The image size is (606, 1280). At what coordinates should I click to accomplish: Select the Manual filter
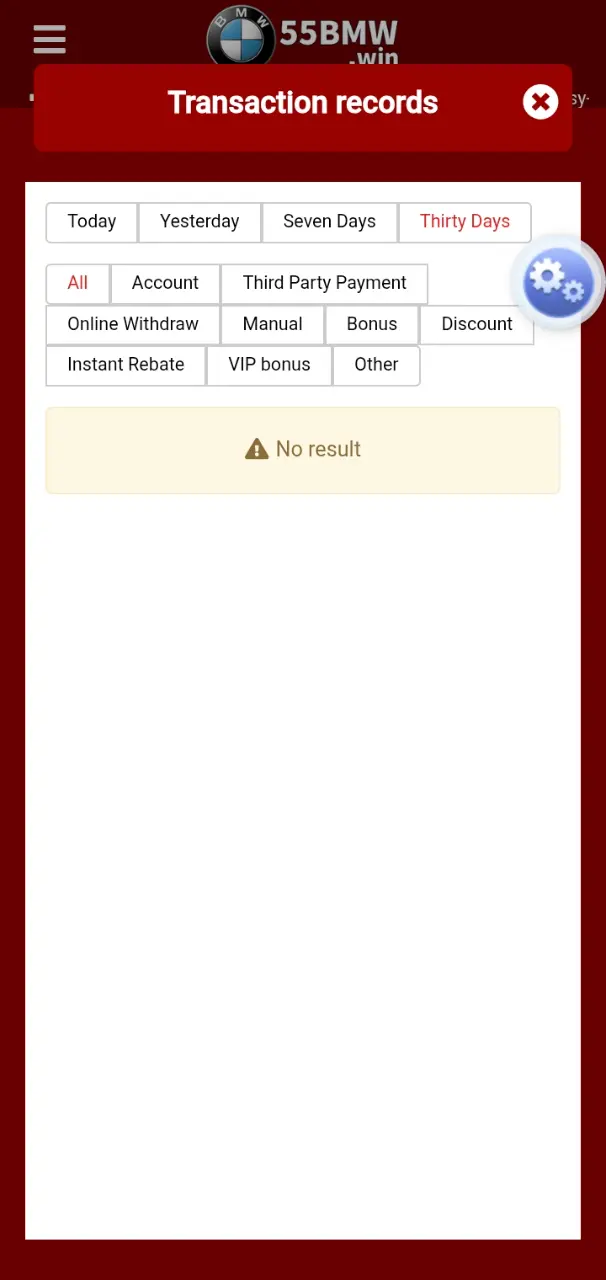273,324
